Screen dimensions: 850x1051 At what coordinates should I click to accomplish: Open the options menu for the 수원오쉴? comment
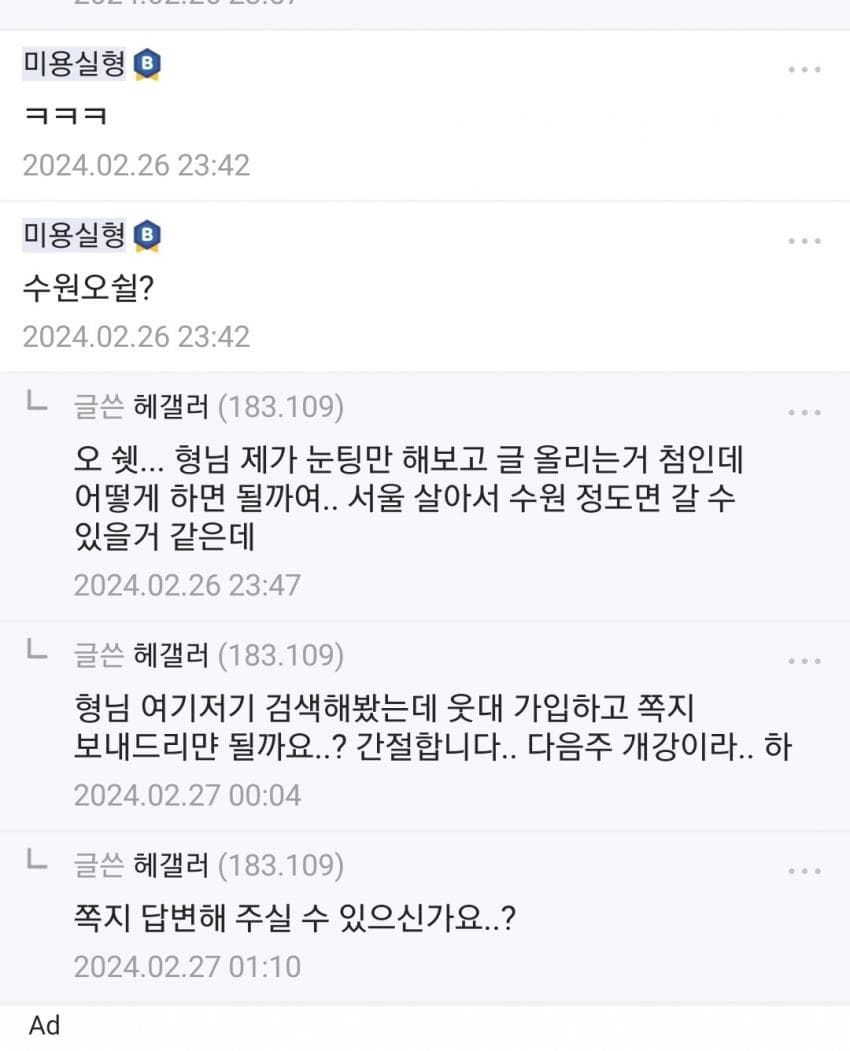[804, 241]
